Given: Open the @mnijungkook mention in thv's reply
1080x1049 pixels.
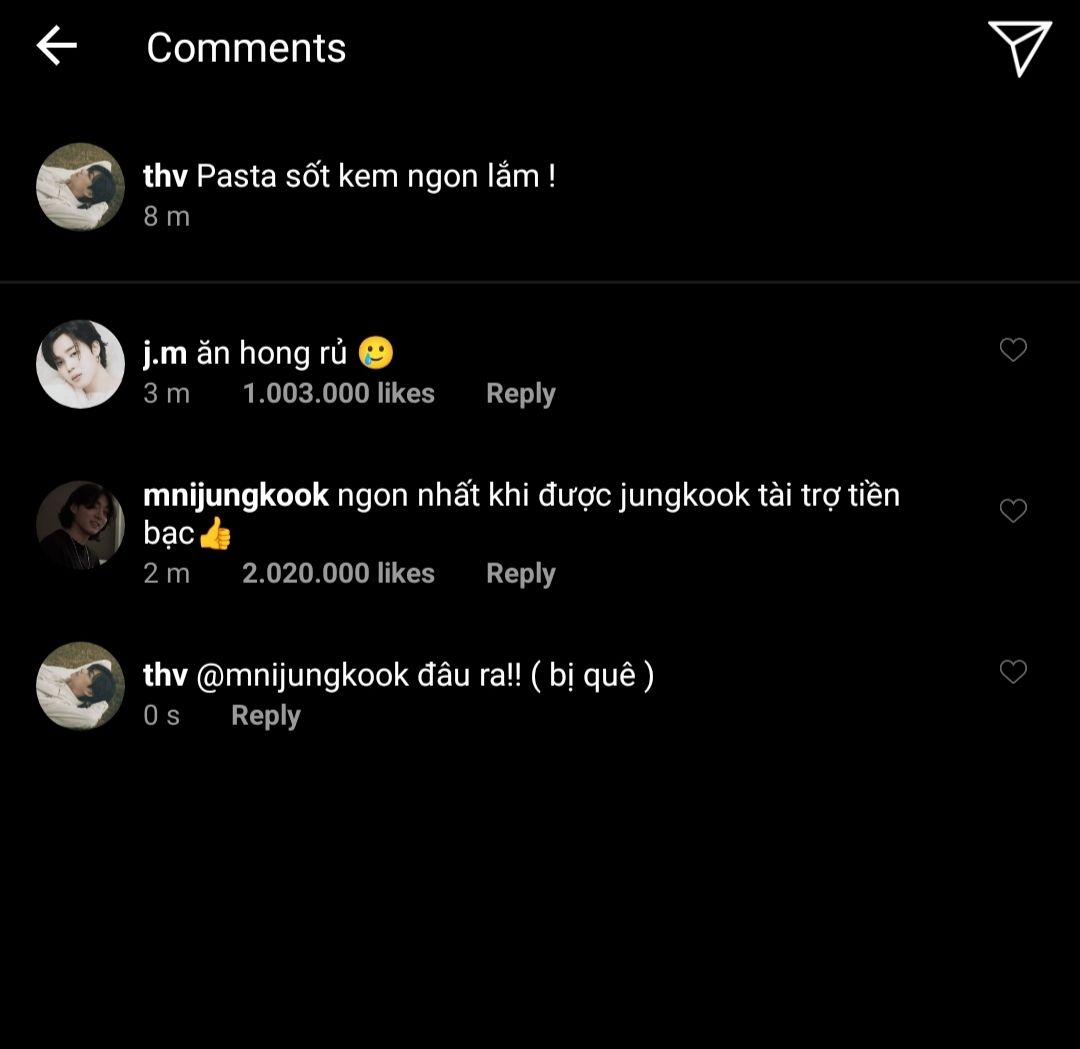Looking at the screenshot, I should (x=302, y=676).
